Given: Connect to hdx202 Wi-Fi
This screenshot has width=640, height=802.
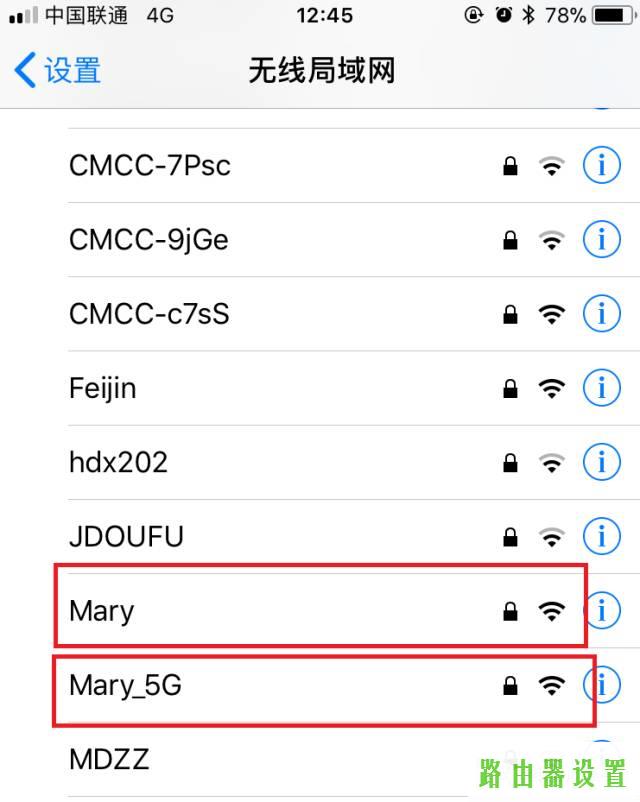Looking at the screenshot, I should (118, 462).
